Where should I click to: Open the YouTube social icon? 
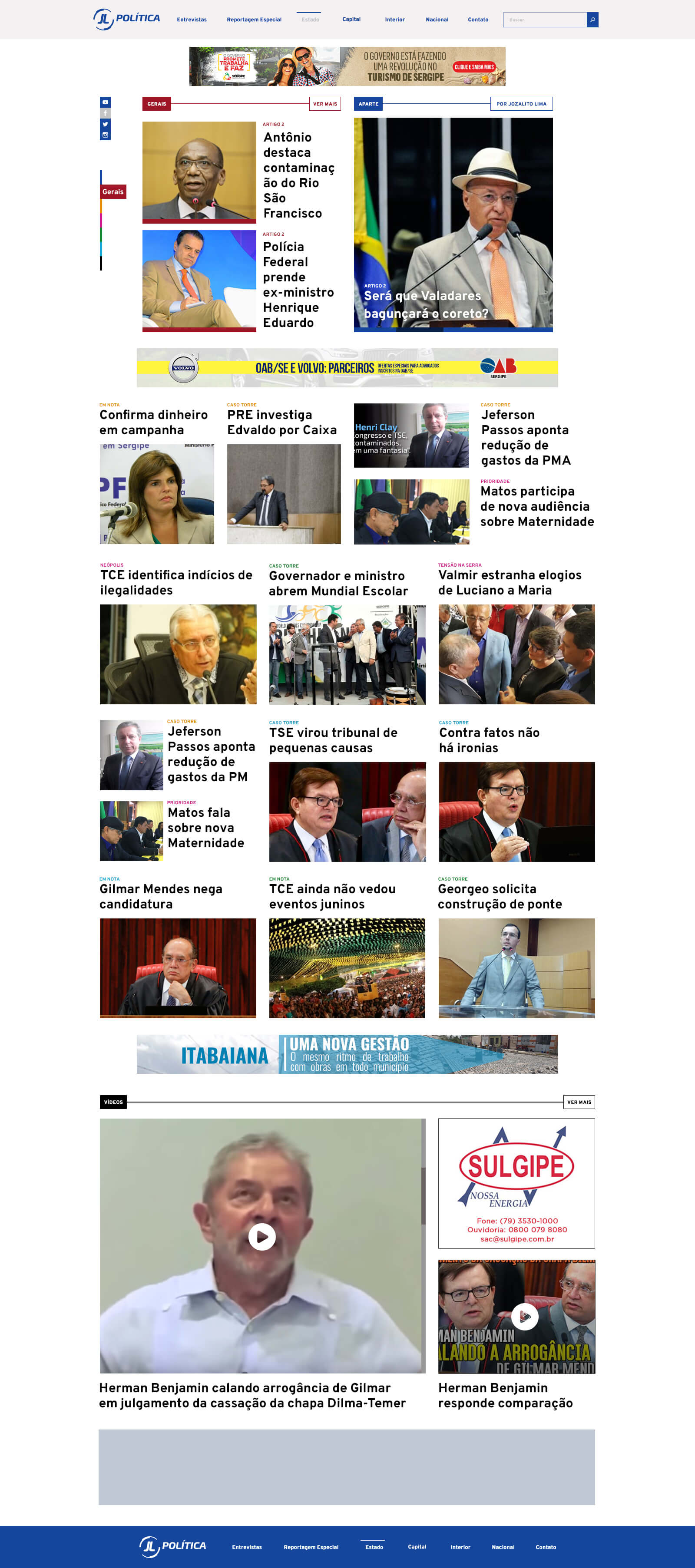click(106, 102)
